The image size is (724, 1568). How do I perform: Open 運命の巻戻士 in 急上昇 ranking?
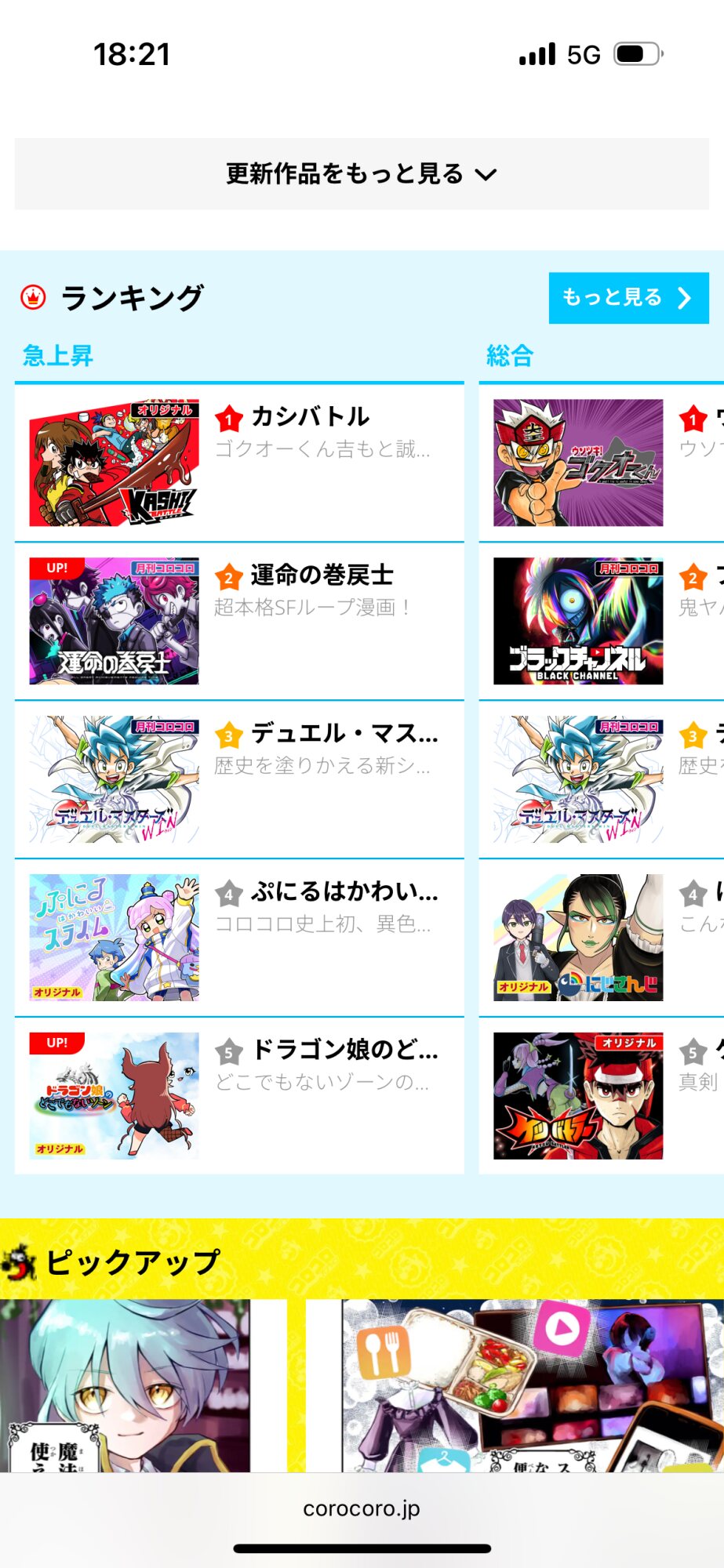point(238,621)
